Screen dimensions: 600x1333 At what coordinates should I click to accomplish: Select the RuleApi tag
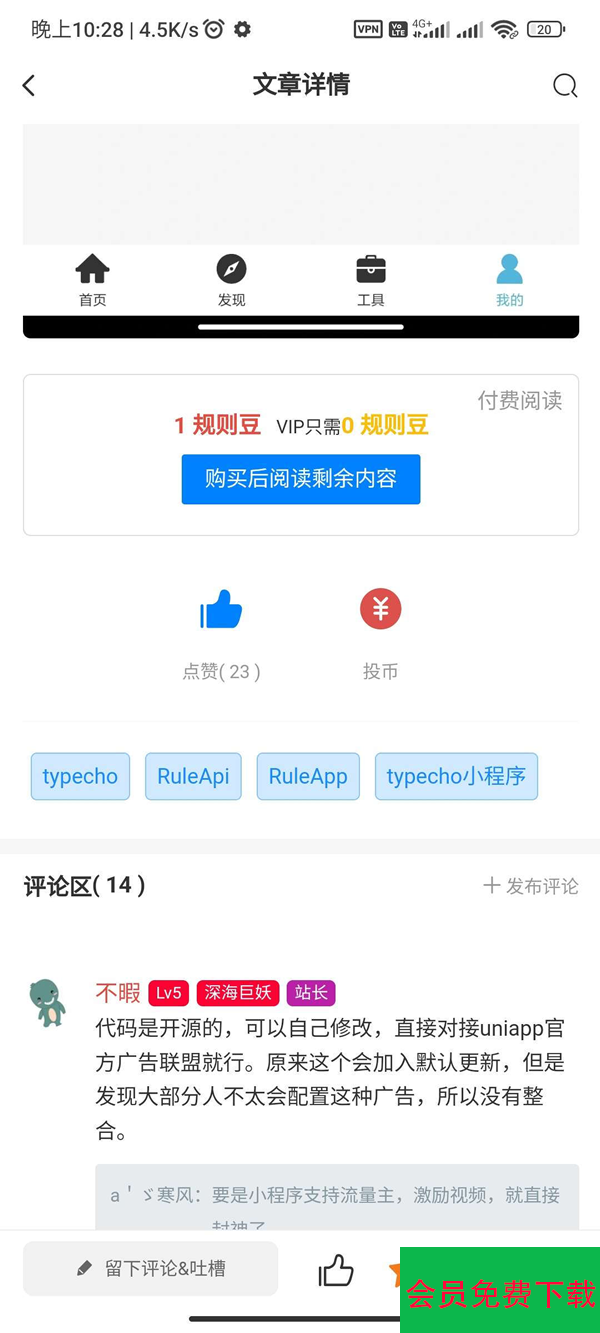(193, 777)
